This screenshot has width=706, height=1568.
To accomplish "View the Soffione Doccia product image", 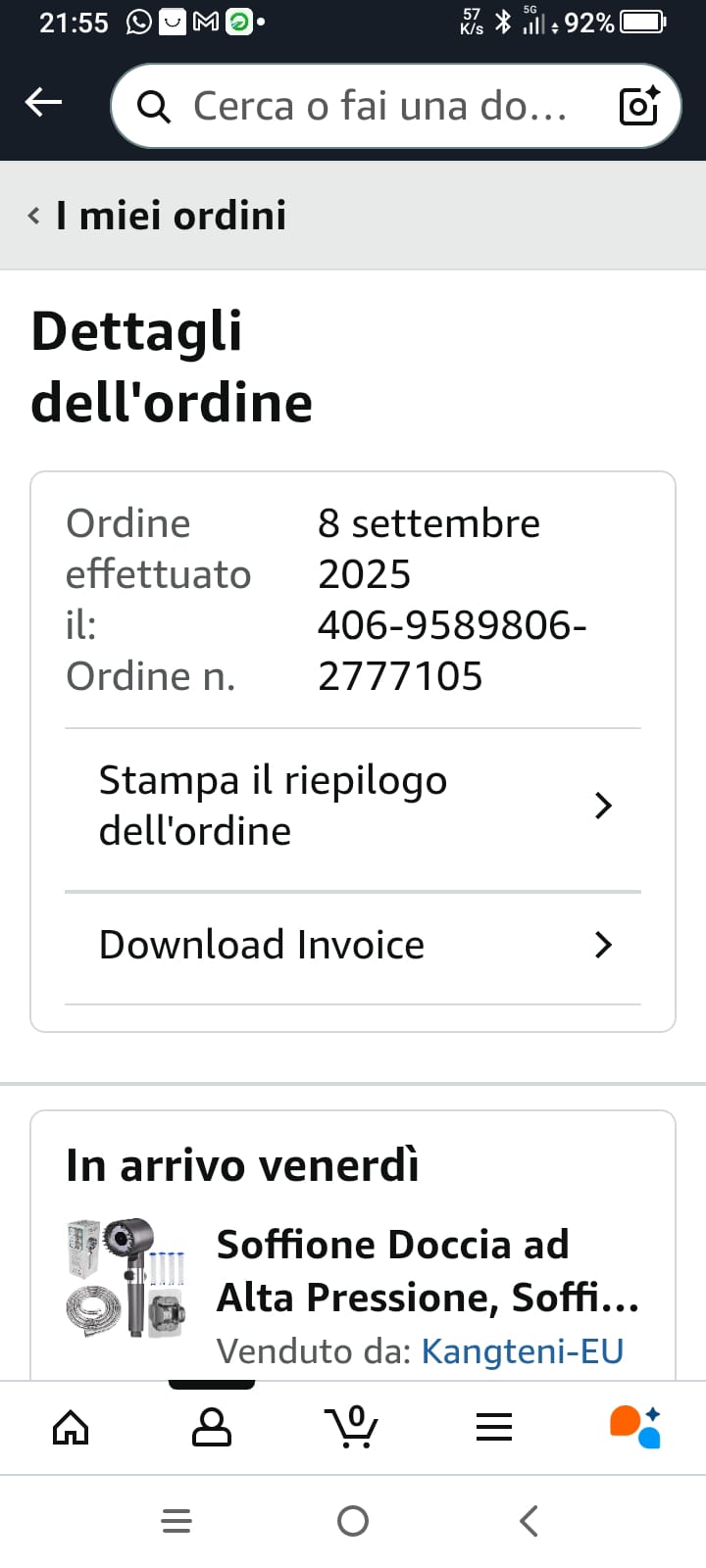I will [x=126, y=1279].
